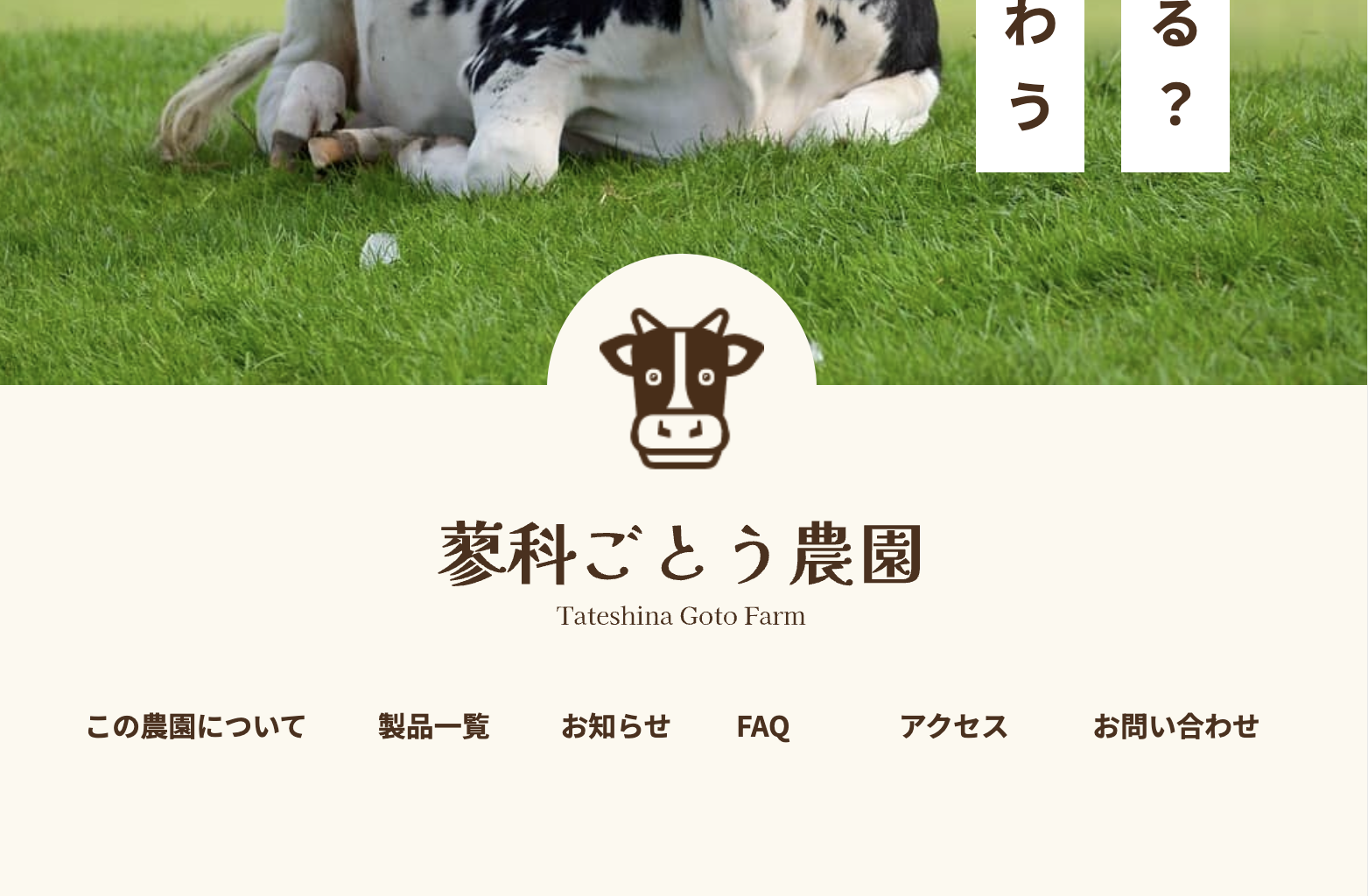Go to 製品一覧 product list
The height and width of the screenshot is (896, 1368).
[x=433, y=726]
